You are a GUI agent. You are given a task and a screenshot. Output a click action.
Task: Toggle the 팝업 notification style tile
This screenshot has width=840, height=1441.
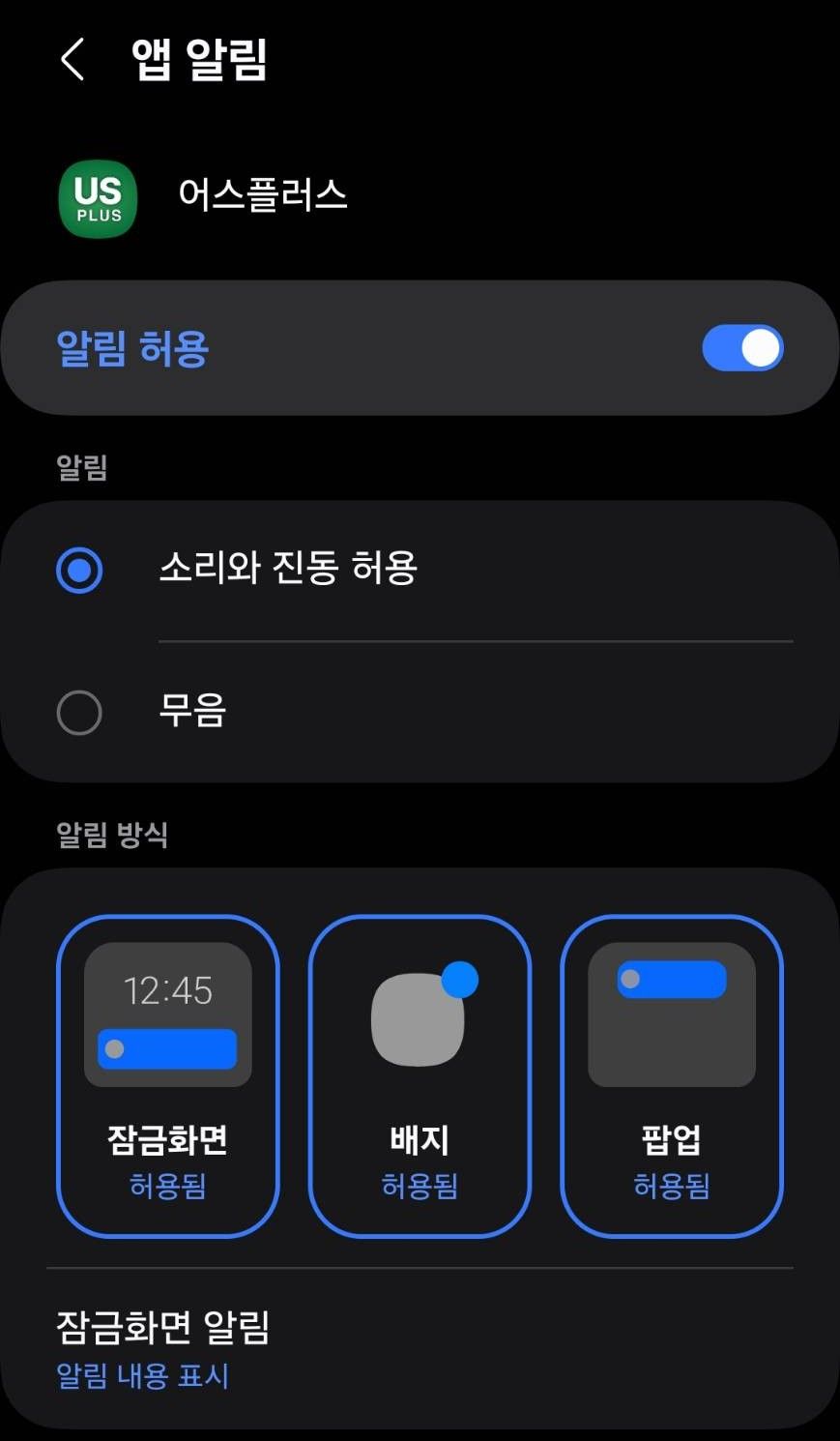(x=672, y=1075)
